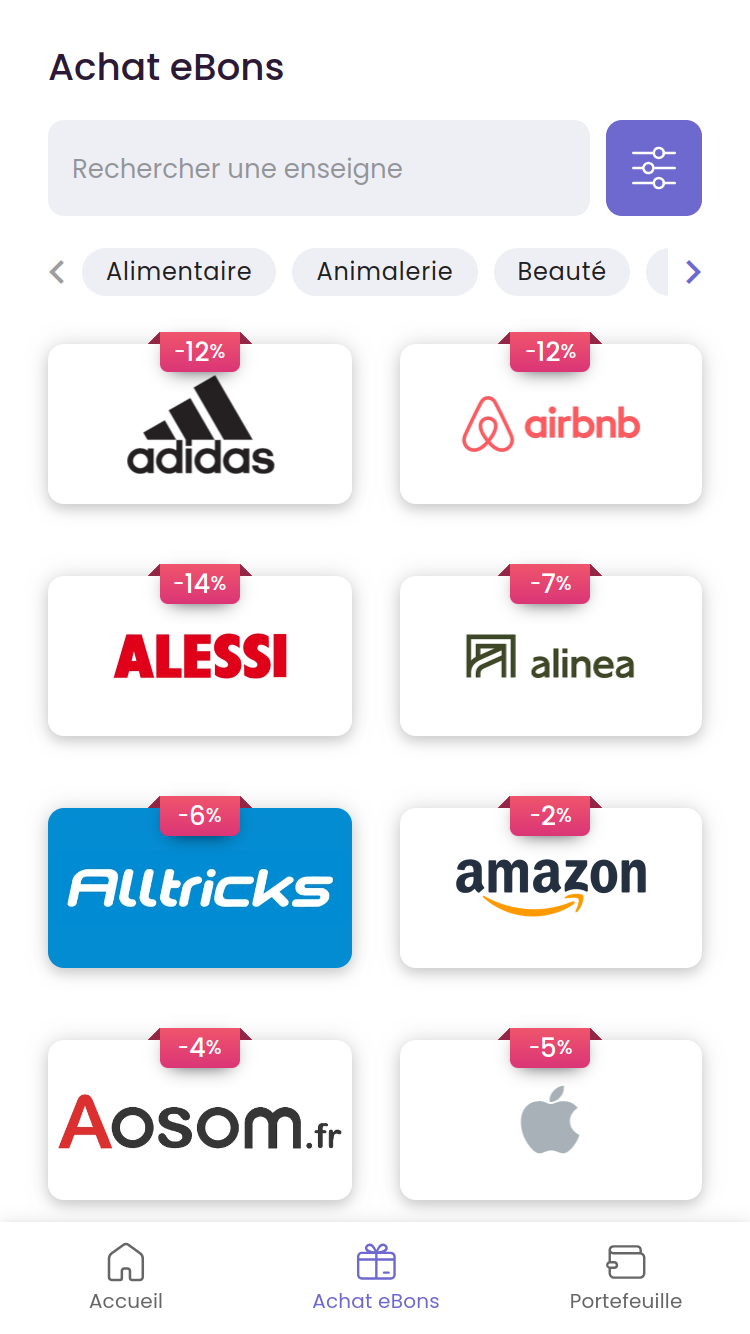Show previous categories with left arrow
This screenshot has width=750, height=1334.
coord(57,272)
